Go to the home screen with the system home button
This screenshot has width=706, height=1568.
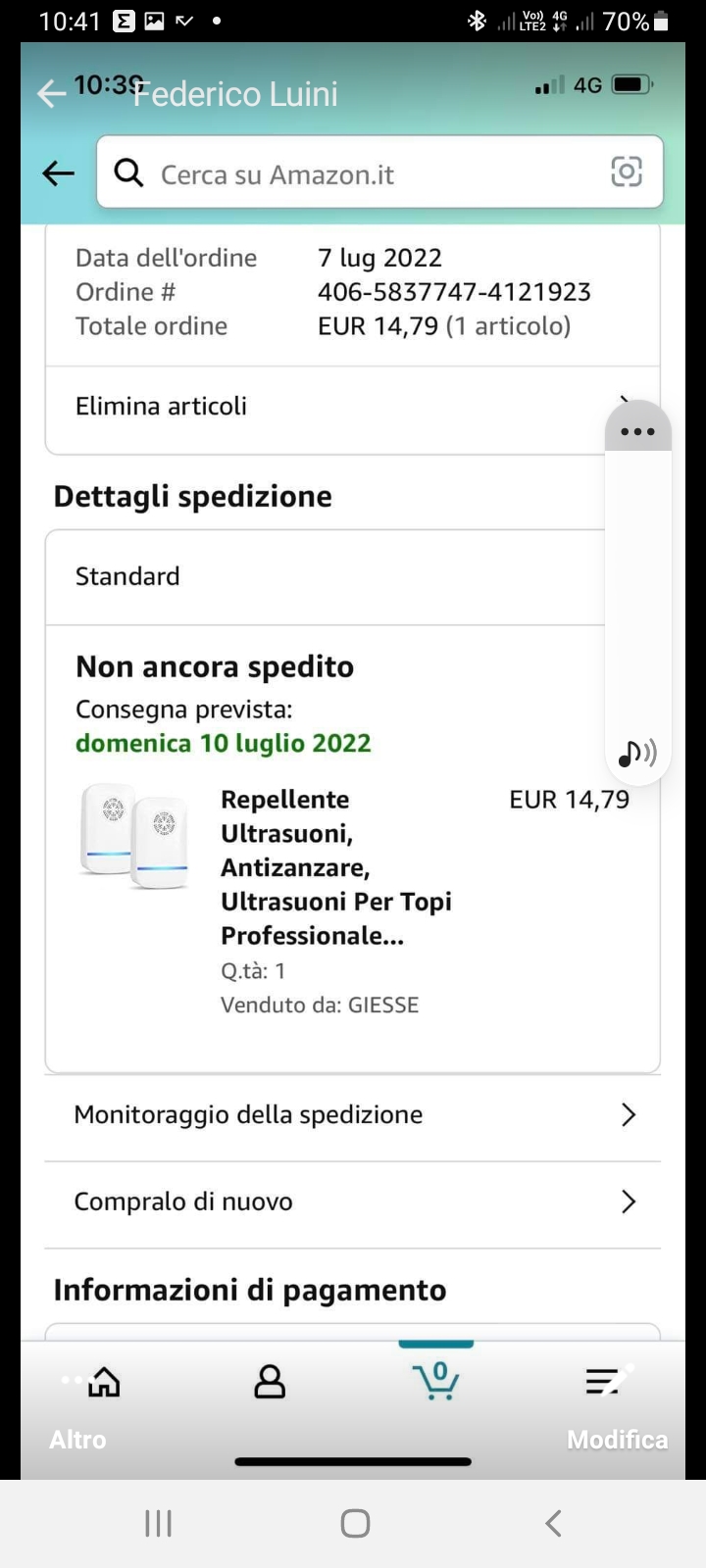(355, 1523)
